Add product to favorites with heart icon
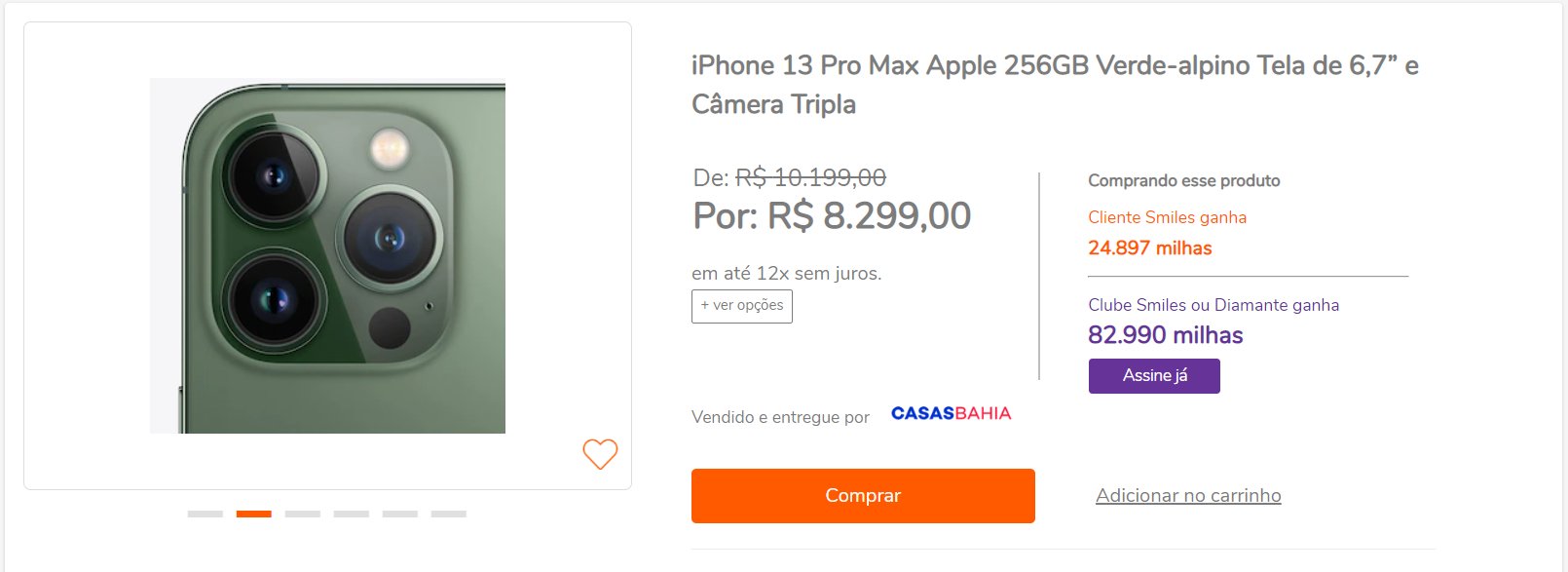Viewport: 1568px width, 572px height. point(600,454)
